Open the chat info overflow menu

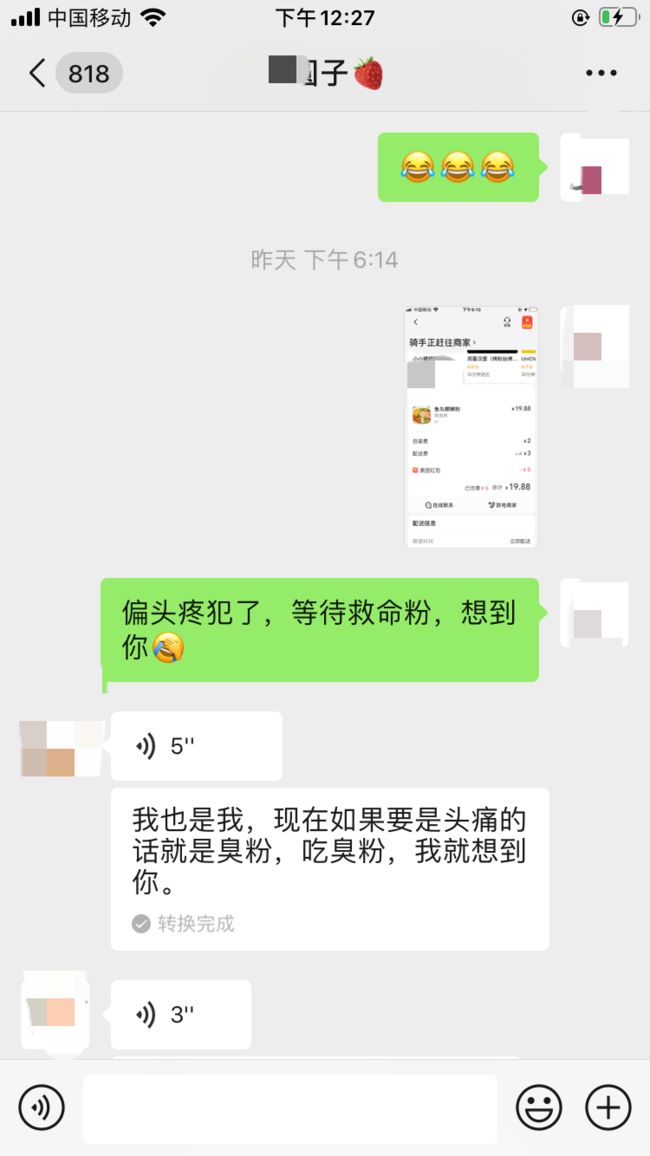click(x=601, y=73)
